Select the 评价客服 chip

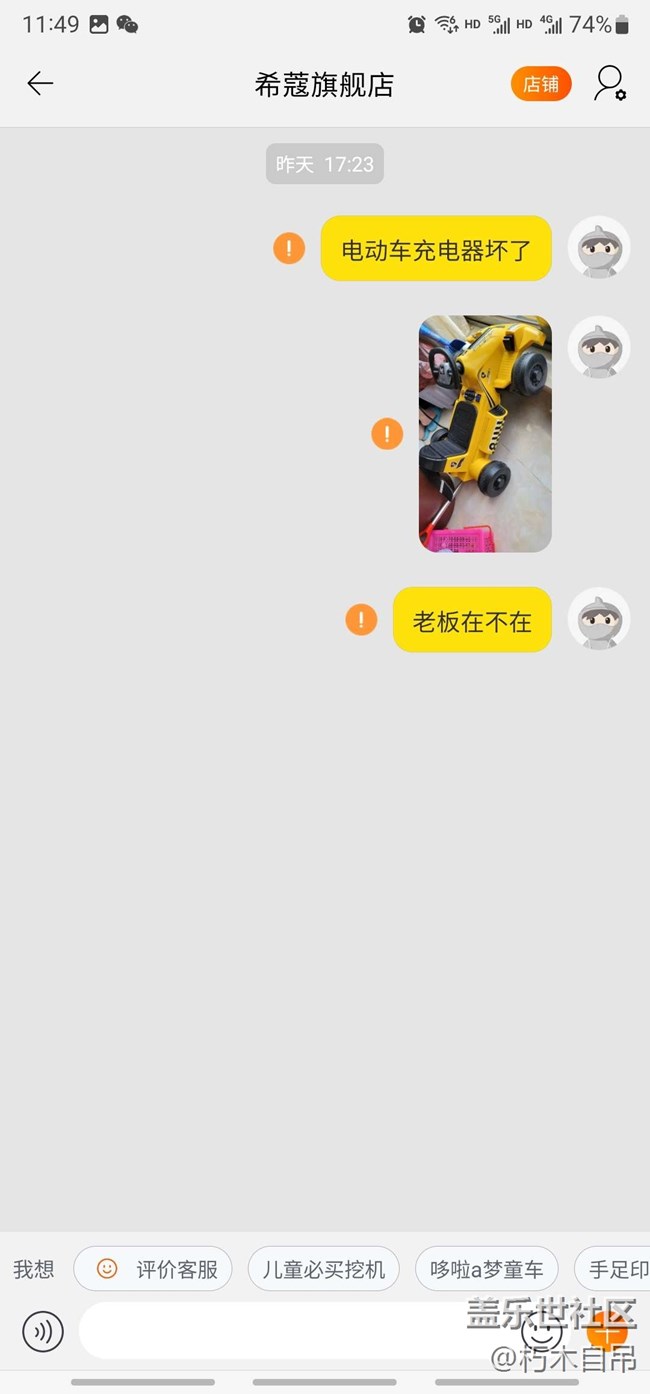[153, 1269]
